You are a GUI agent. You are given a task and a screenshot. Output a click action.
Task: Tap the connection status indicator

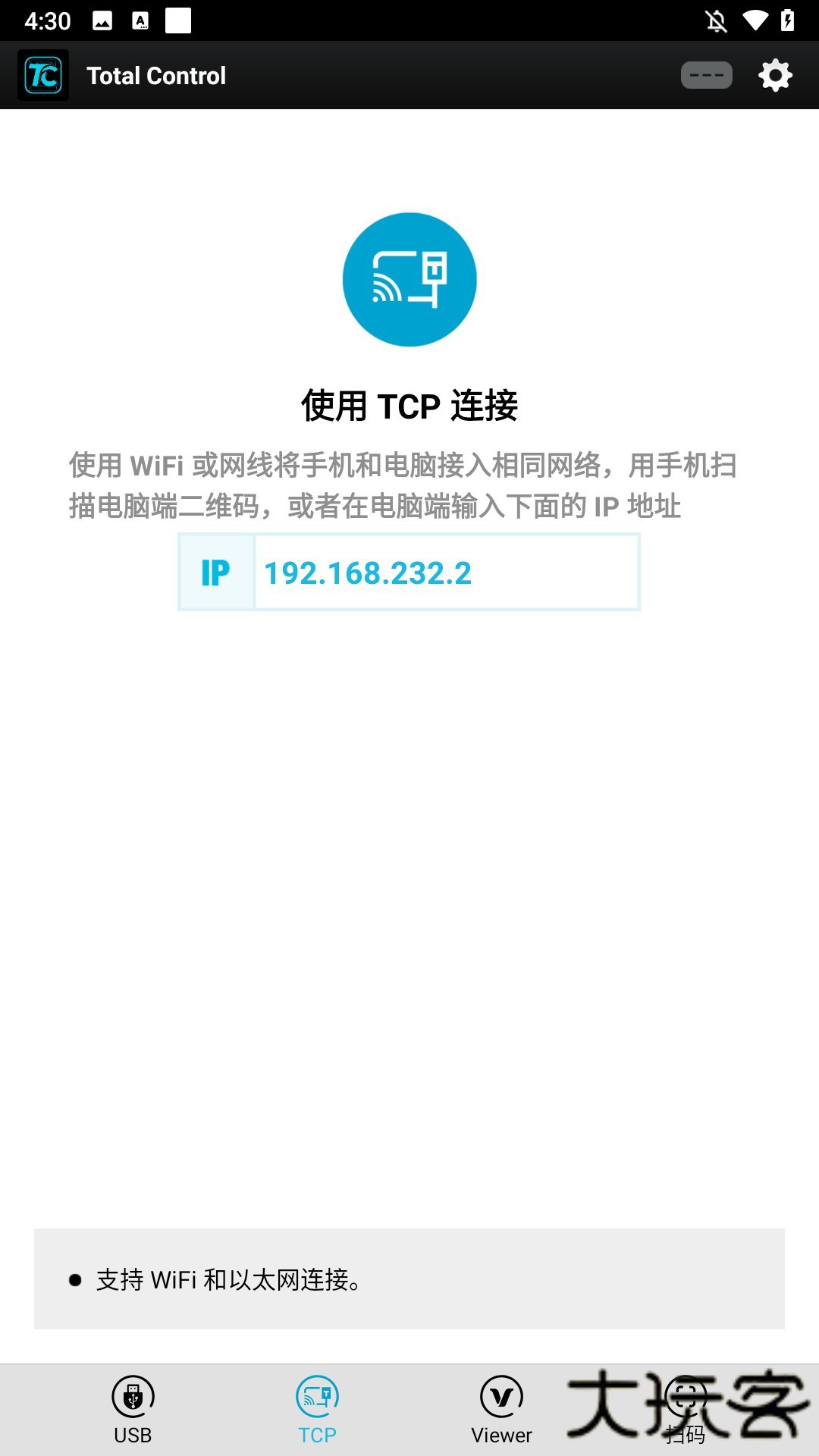[x=706, y=76]
